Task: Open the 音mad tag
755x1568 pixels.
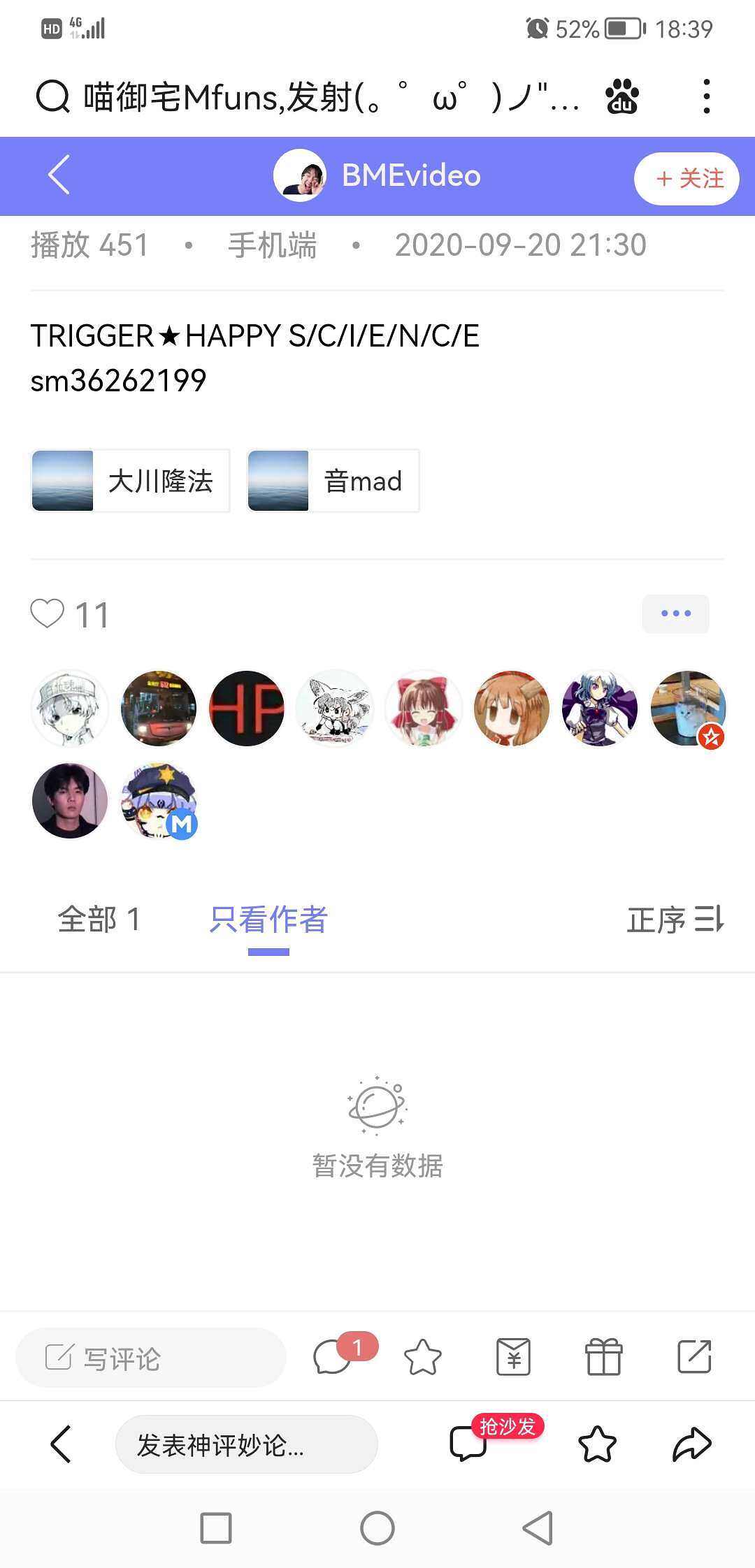Action: tap(333, 481)
